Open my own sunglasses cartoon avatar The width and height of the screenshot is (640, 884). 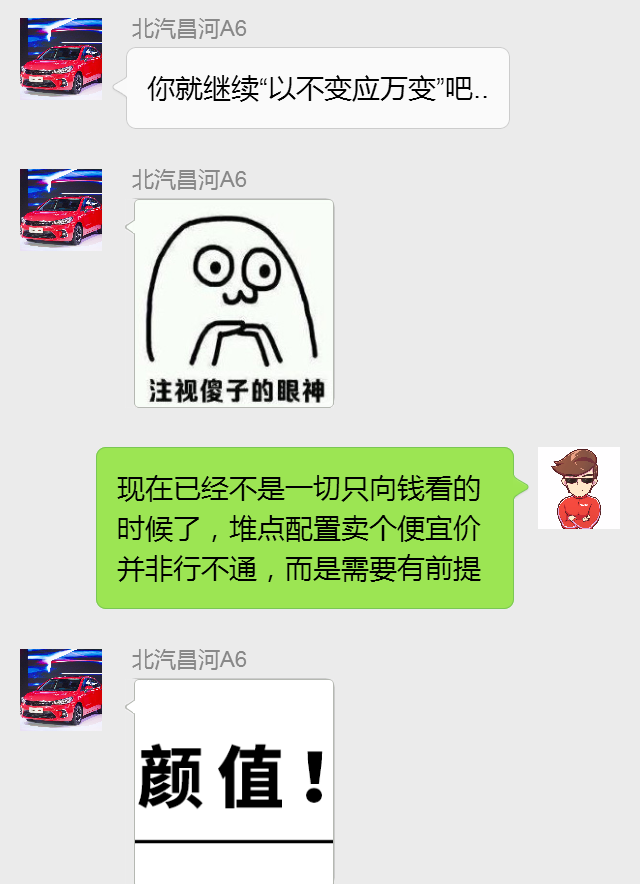[579, 488]
